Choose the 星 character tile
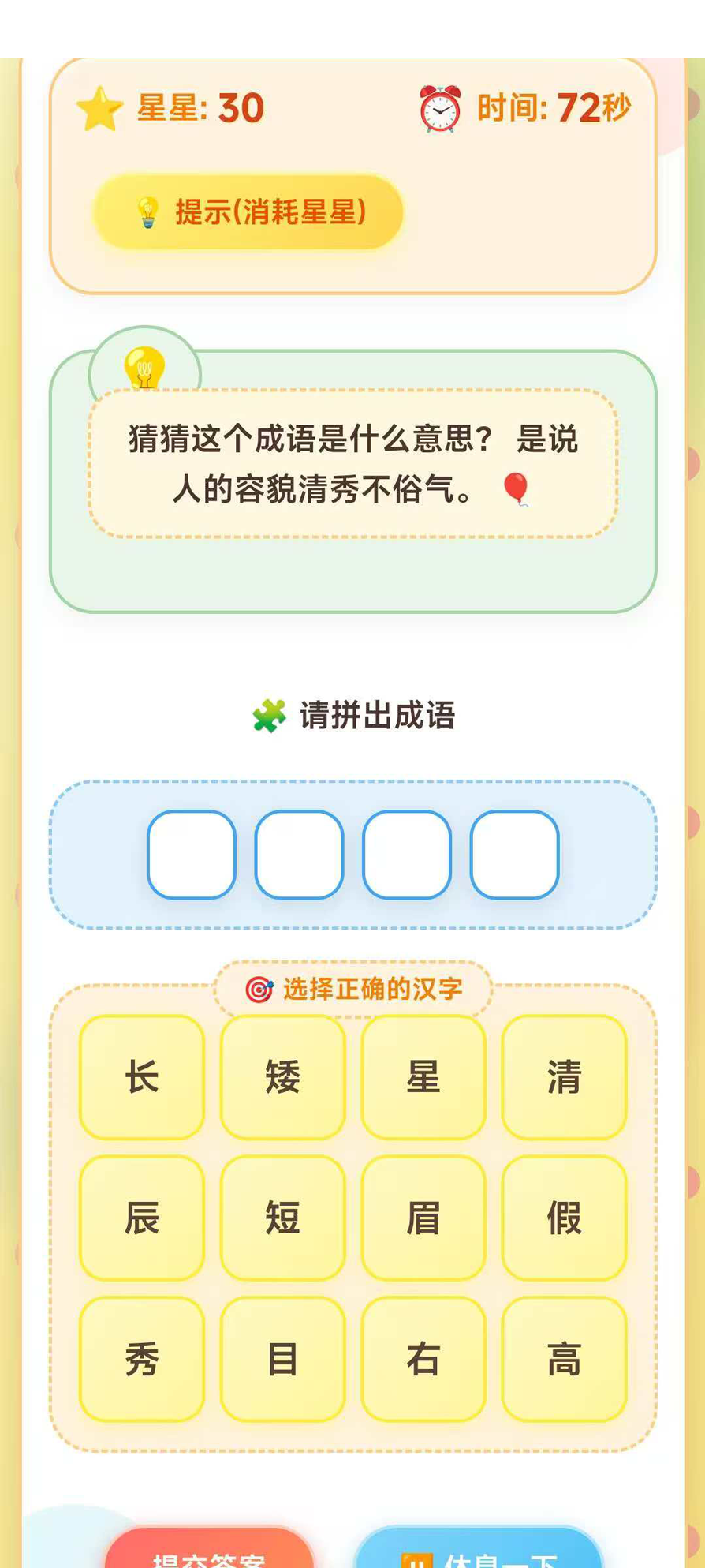705x1568 pixels. click(x=423, y=1077)
